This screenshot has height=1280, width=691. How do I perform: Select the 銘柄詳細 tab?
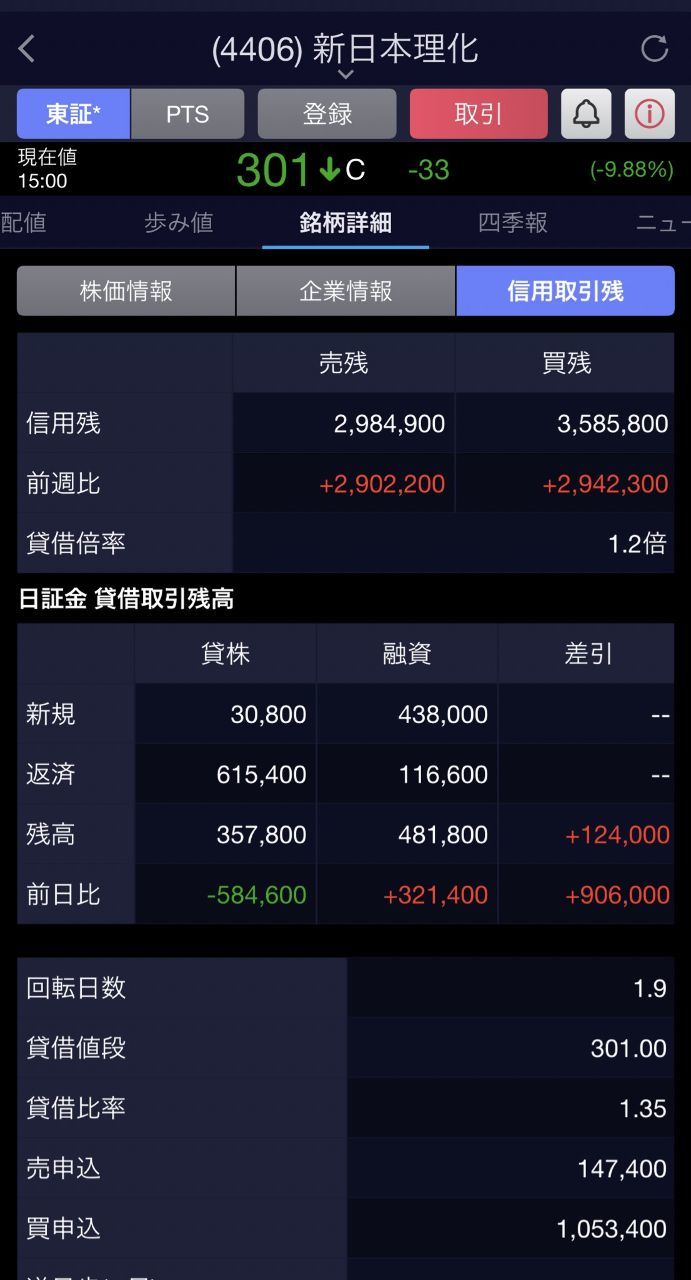345,222
